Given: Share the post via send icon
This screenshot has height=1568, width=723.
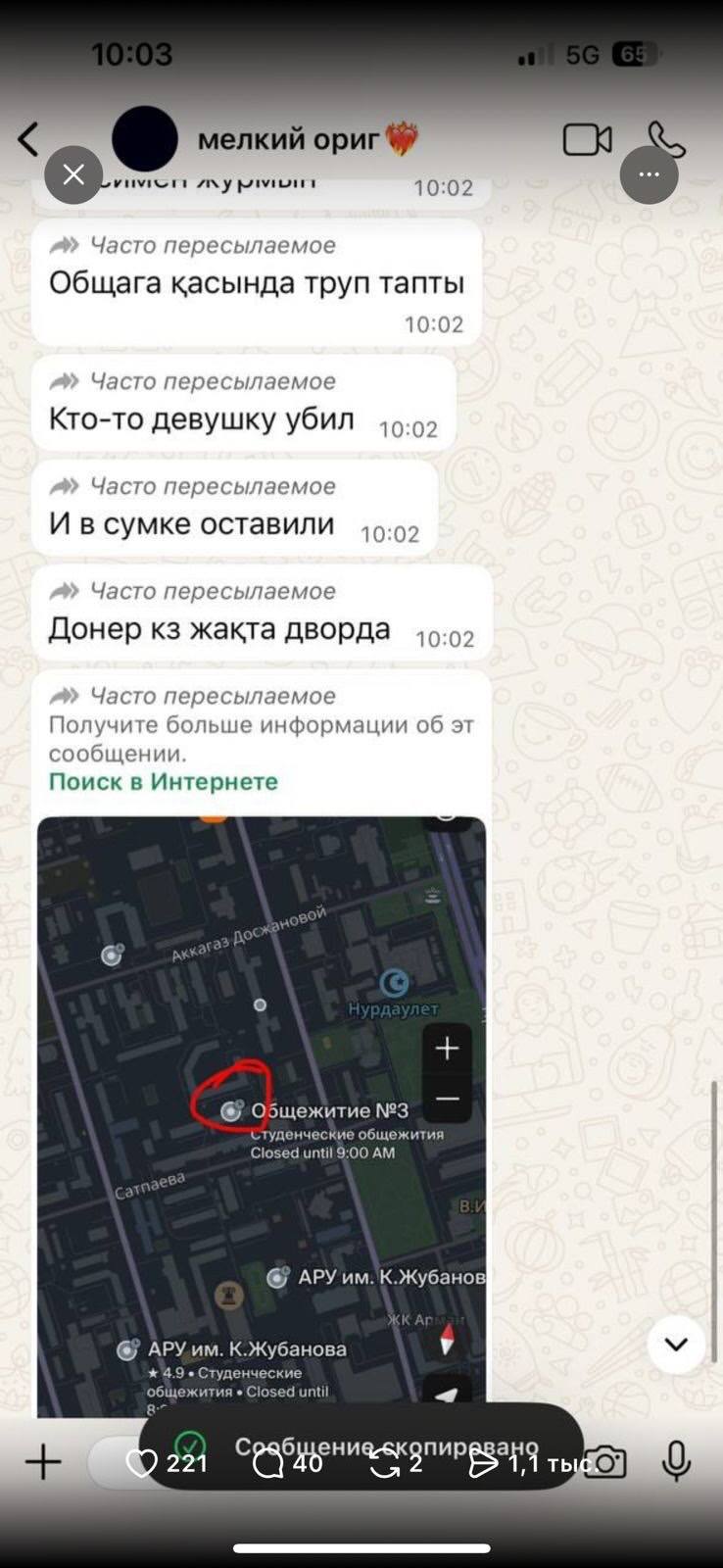Looking at the screenshot, I should tap(483, 1463).
